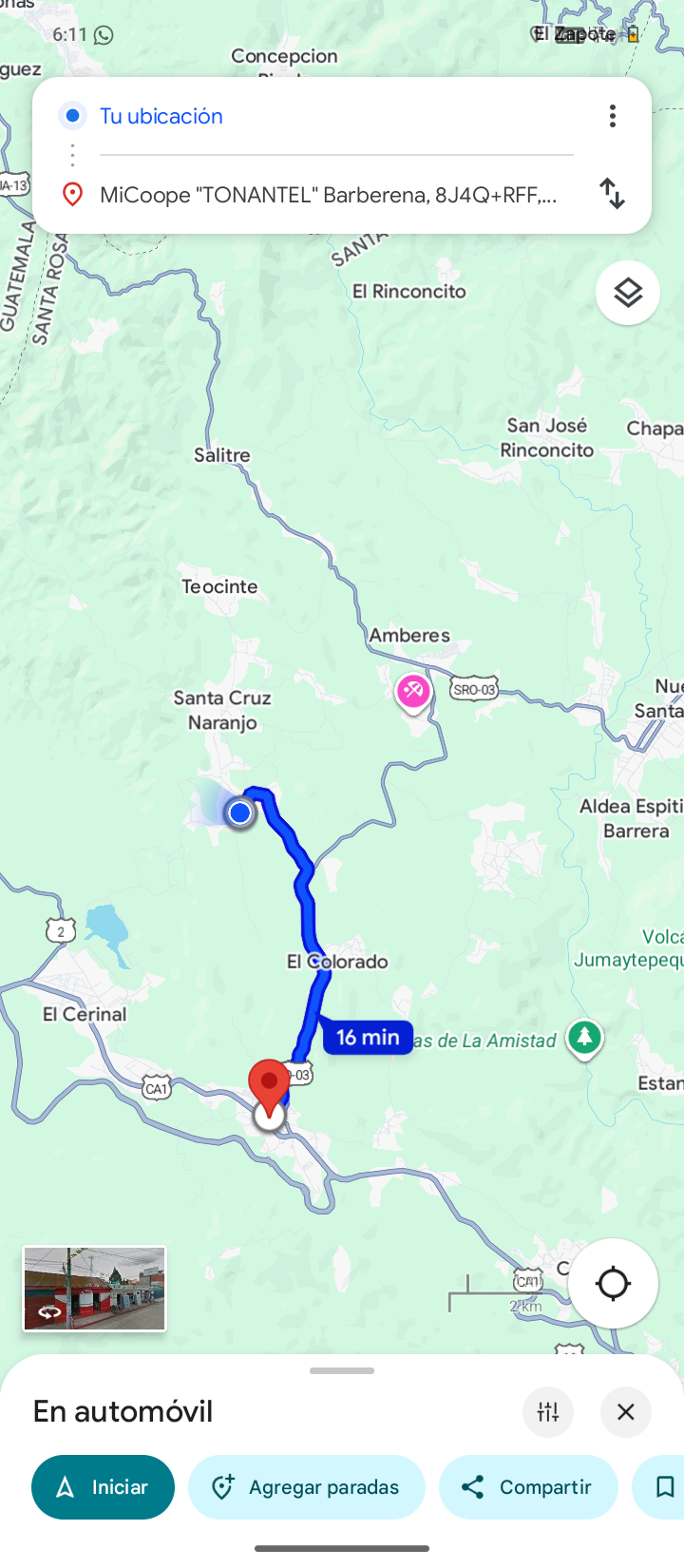The height and width of the screenshot is (1568, 684).
Task: Open the pink marker near Amberes
Action: pyautogui.click(x=413, y=692)
